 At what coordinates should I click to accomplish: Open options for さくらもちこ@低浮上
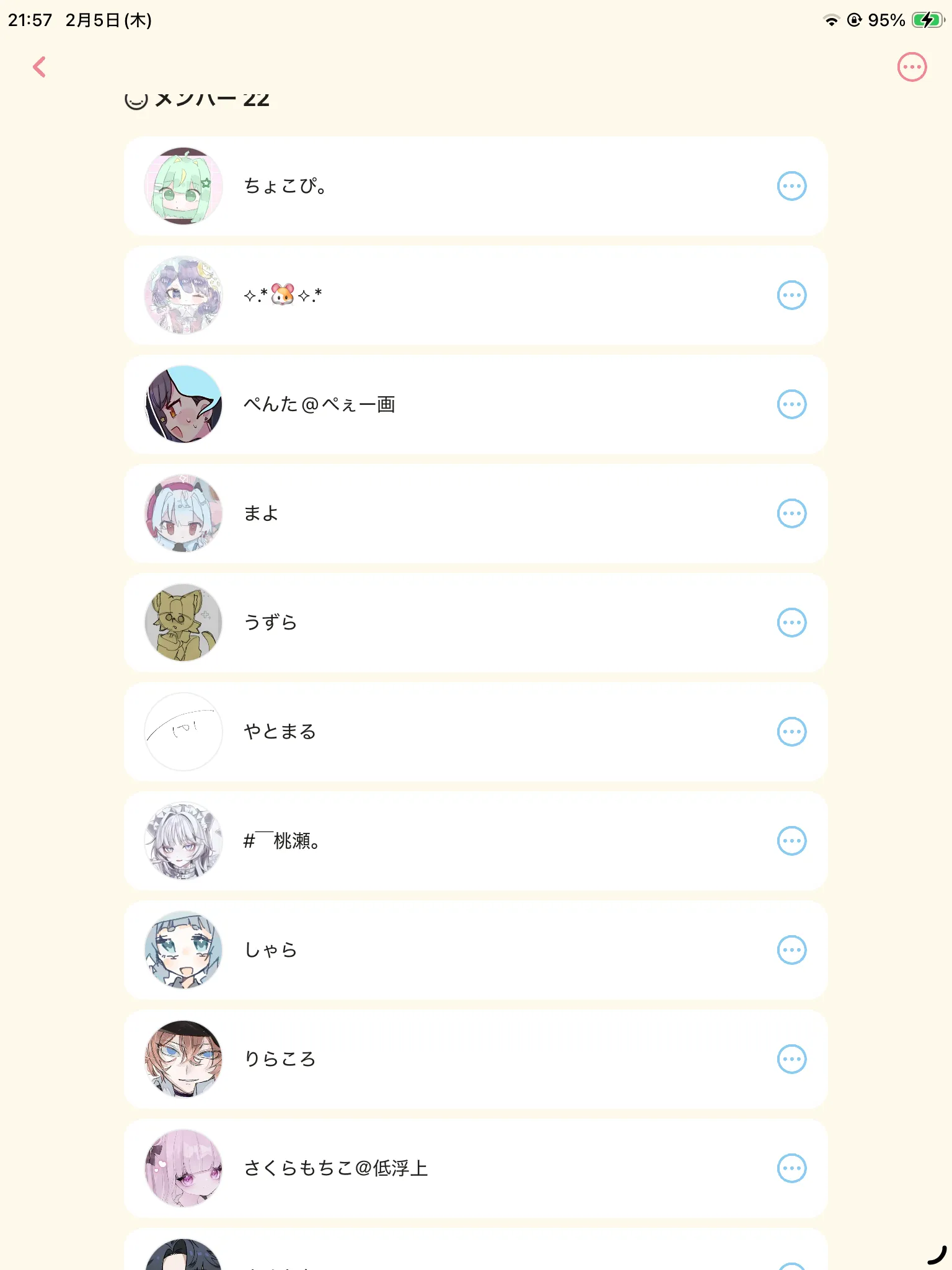click(x=791, y=1168)
